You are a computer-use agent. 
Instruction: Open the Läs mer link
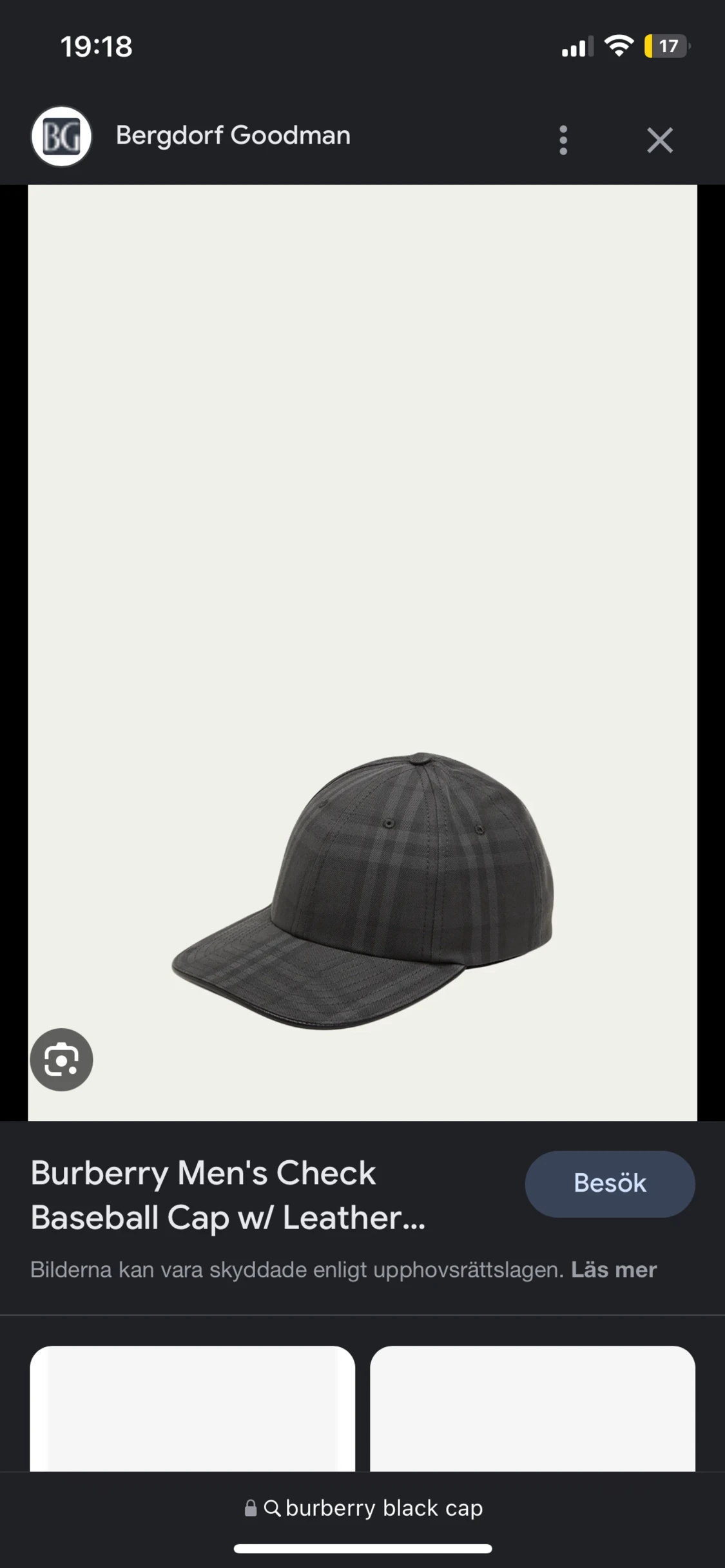(614, 1270)
